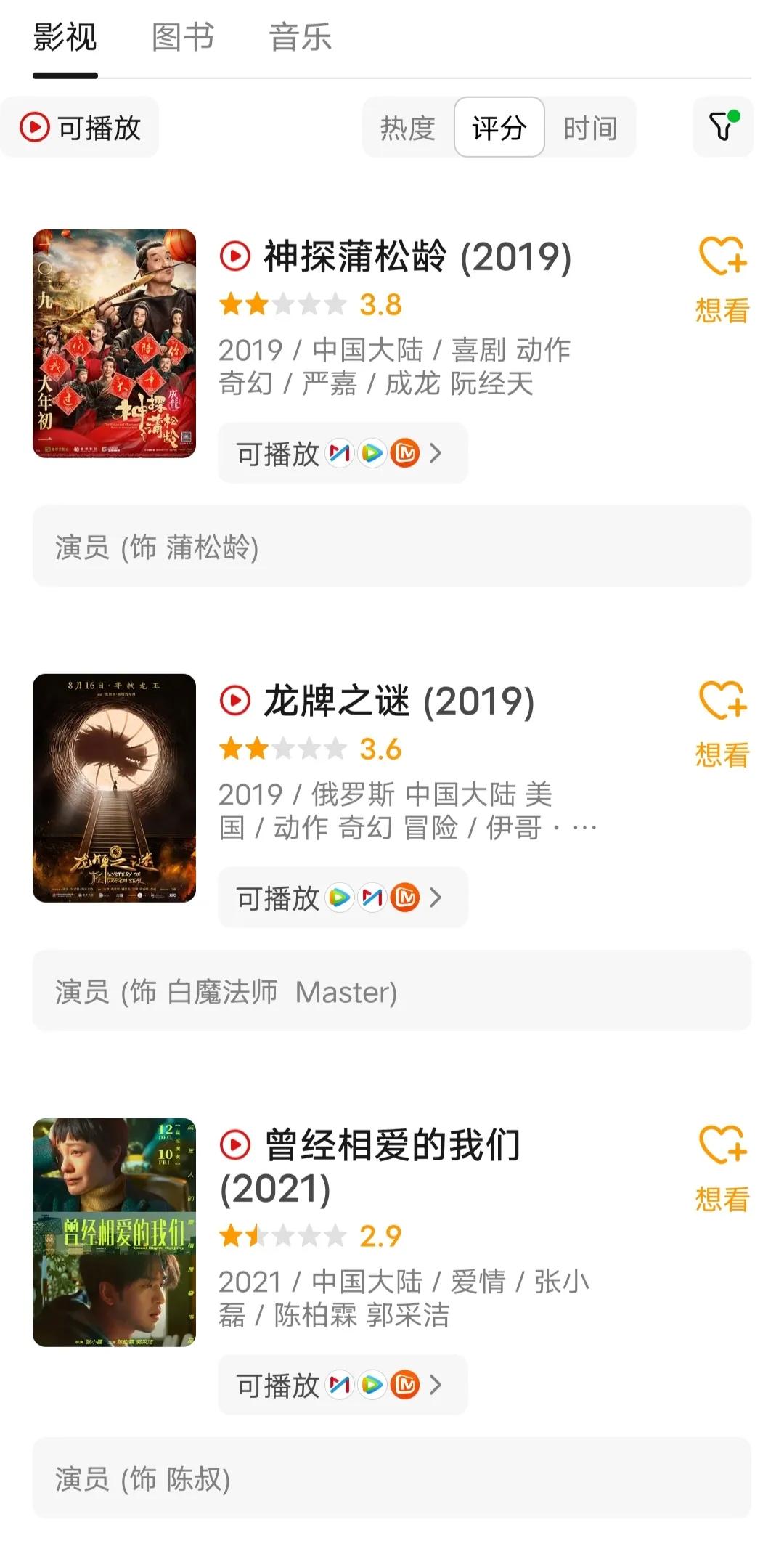This screenshot has height=1554, width=784.
Task: Select the 影视 tab
Action: point(65,37)
